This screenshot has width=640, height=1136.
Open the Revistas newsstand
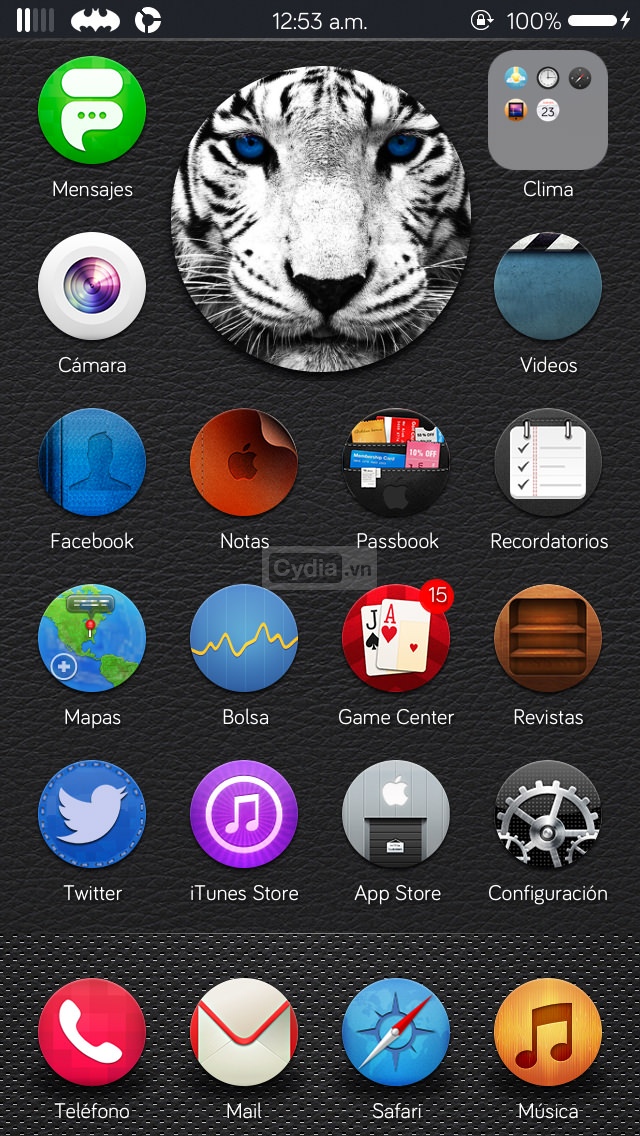pyautogui.click(x=548, y=639)
